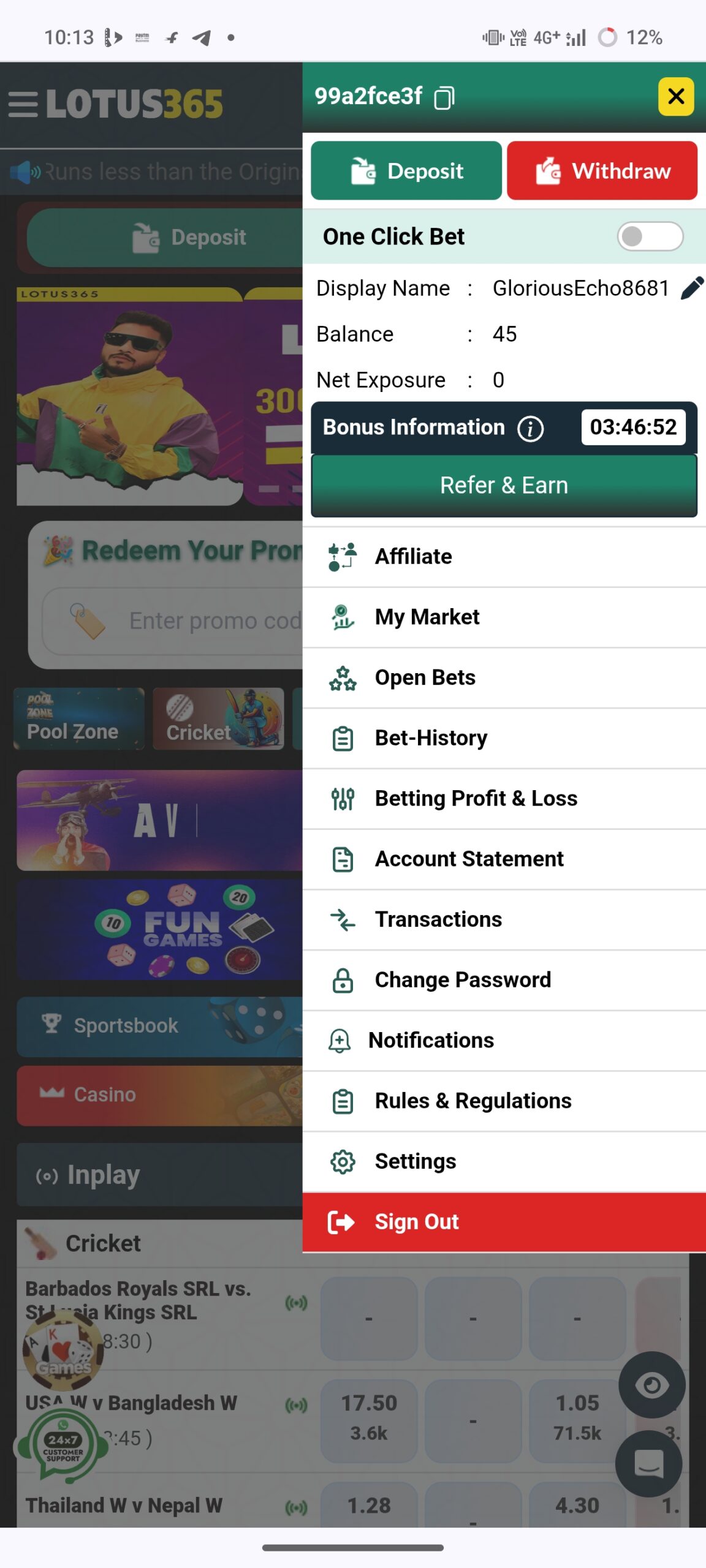
Task: Enable the One Click Bet switch
Action: point(650,236)
